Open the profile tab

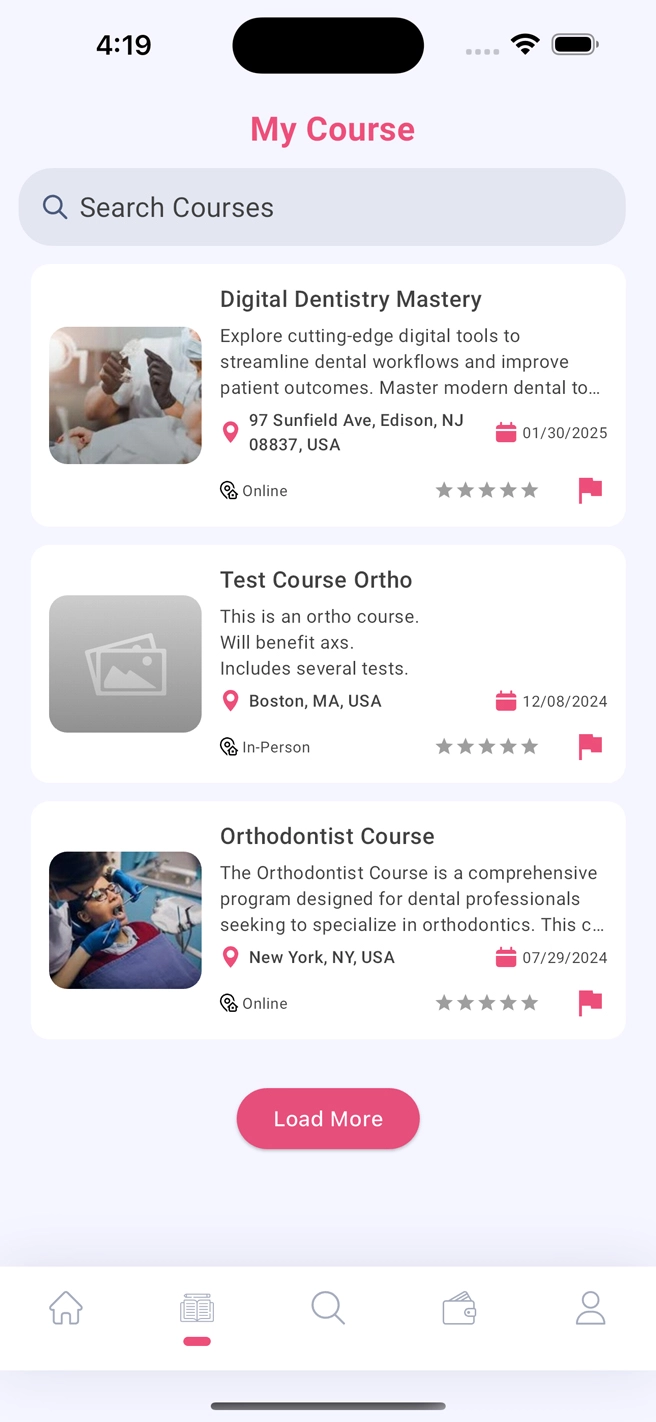[x=590, y=1308]
